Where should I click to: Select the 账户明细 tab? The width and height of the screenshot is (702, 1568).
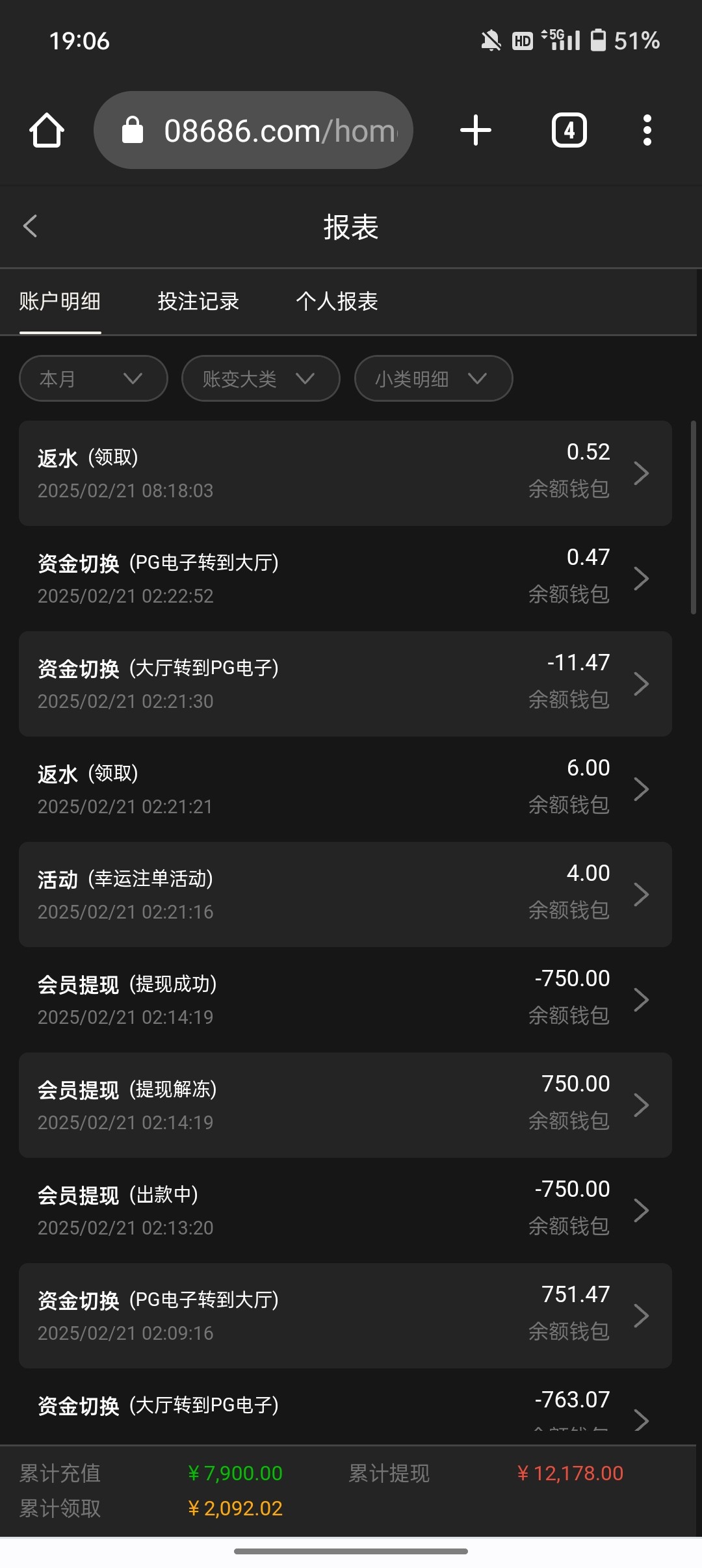pos(60,302)
